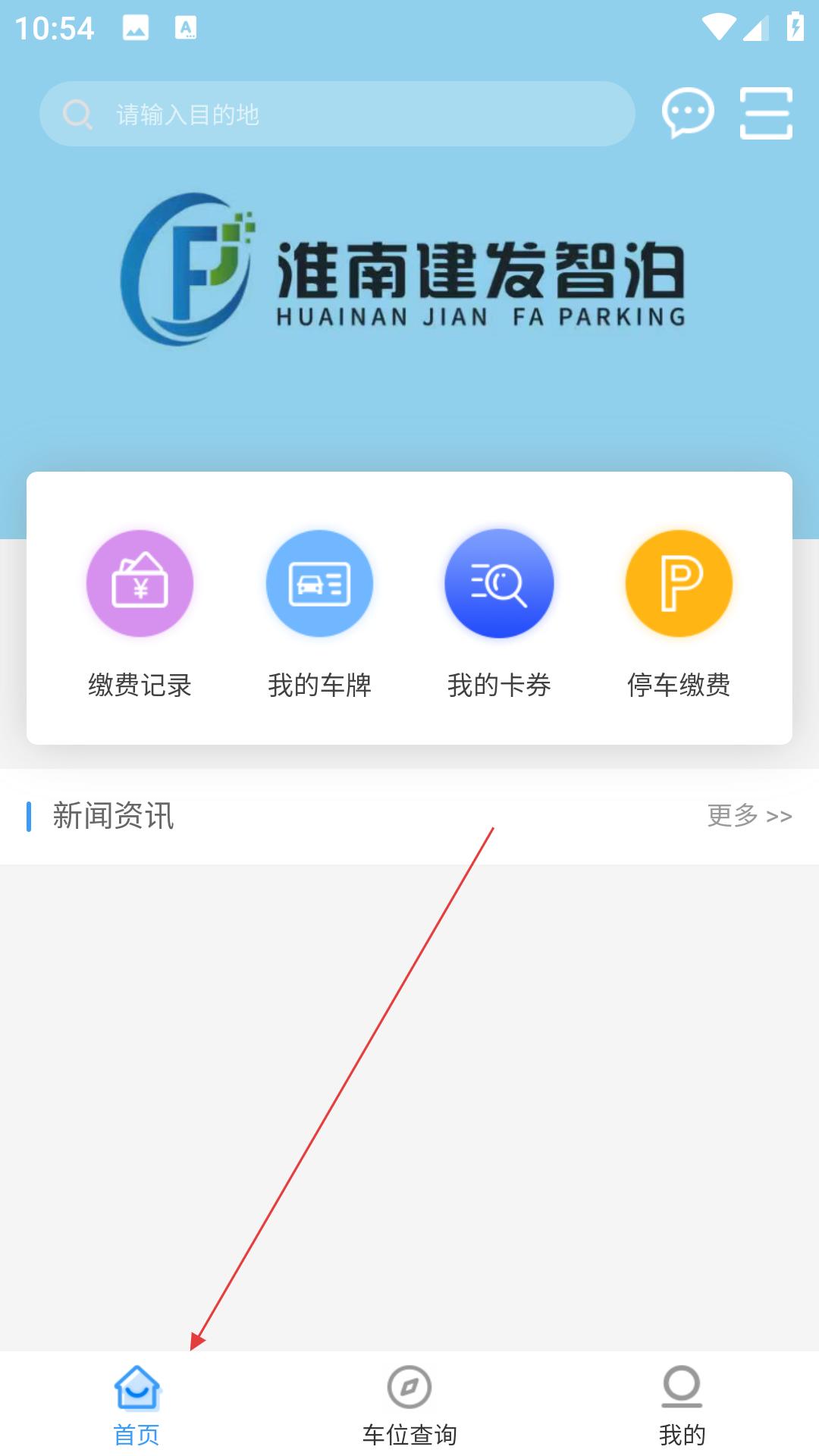Open the scan code icon
The height and width of the screenshot is (1456, 819).
(x=766, y=113)
